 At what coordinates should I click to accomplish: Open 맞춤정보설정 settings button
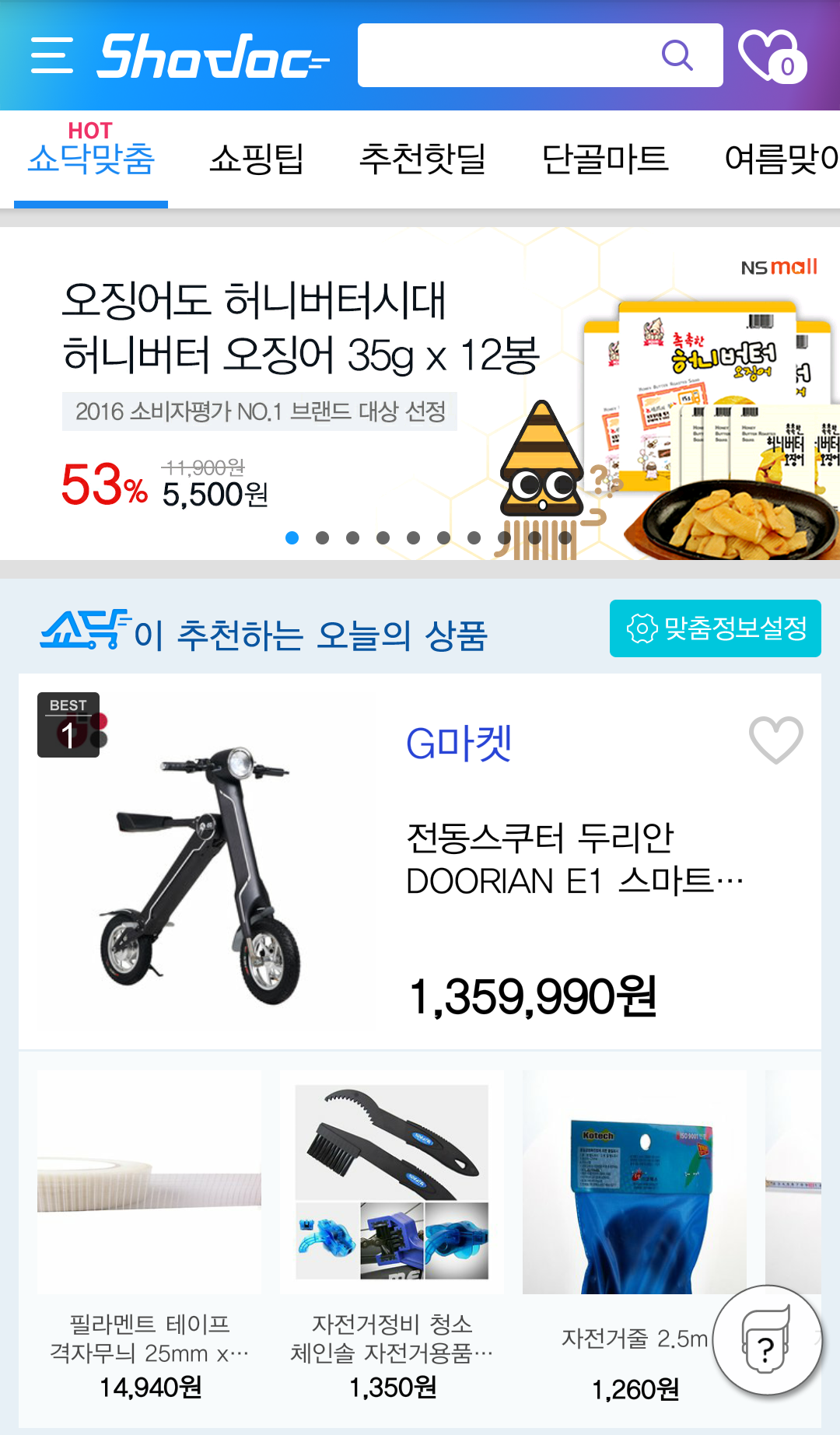coord(715,628)
